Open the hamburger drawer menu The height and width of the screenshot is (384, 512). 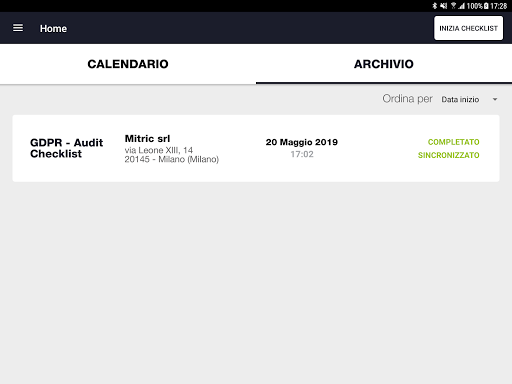click(18, 28)
